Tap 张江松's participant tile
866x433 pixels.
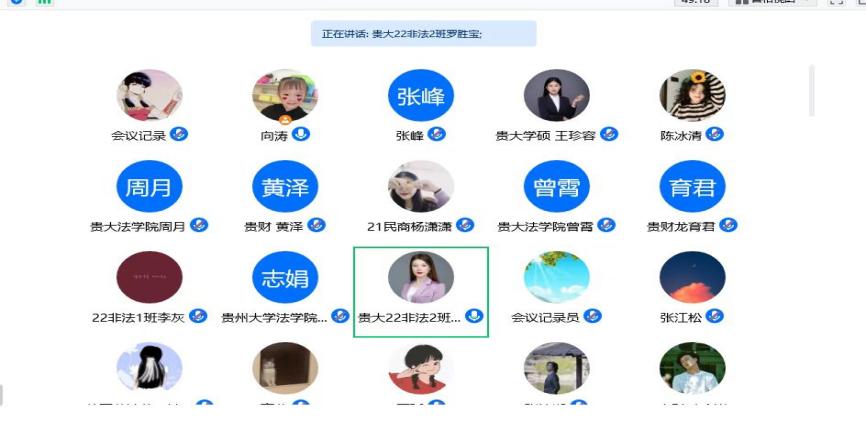692,278
